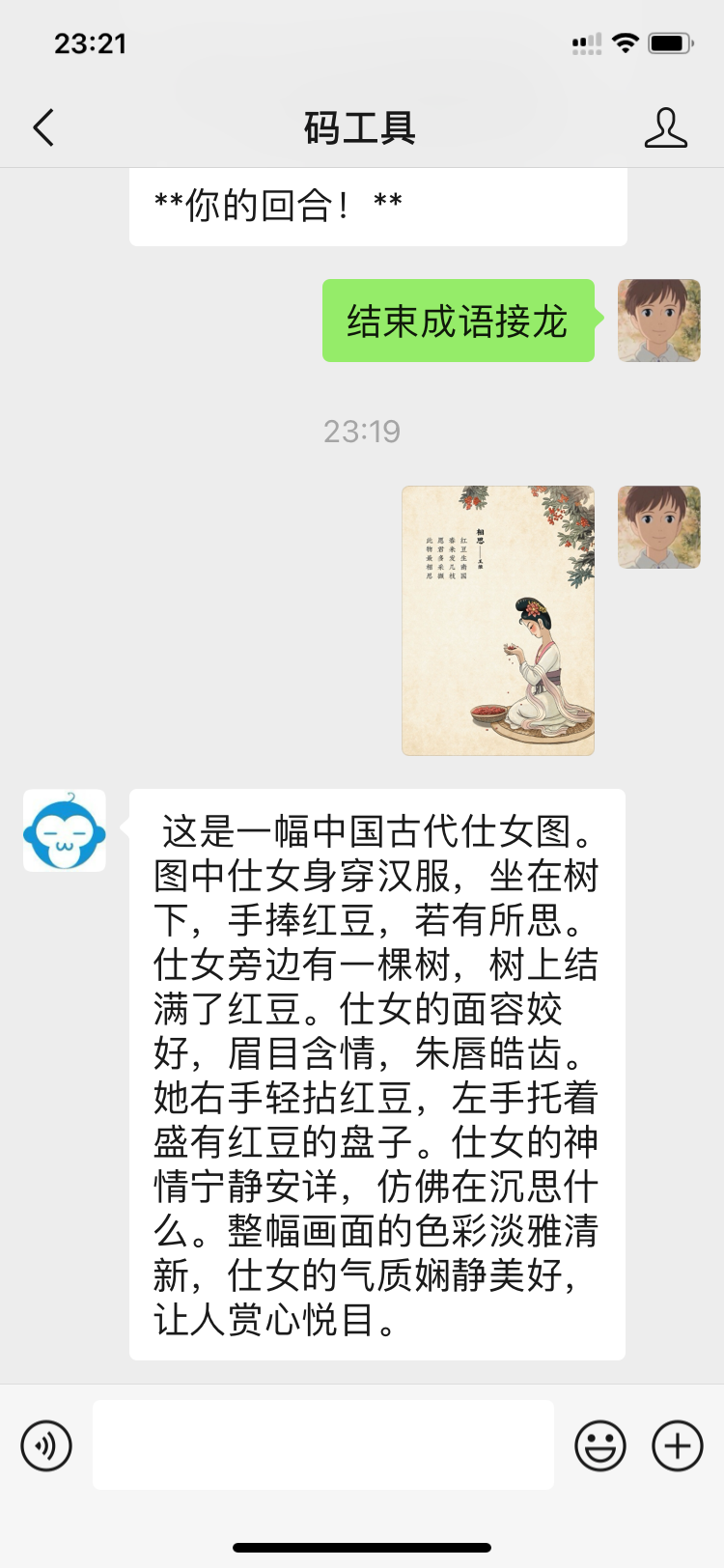Tap the message text input field
724x1568 pixels.
coord(323,1444)
